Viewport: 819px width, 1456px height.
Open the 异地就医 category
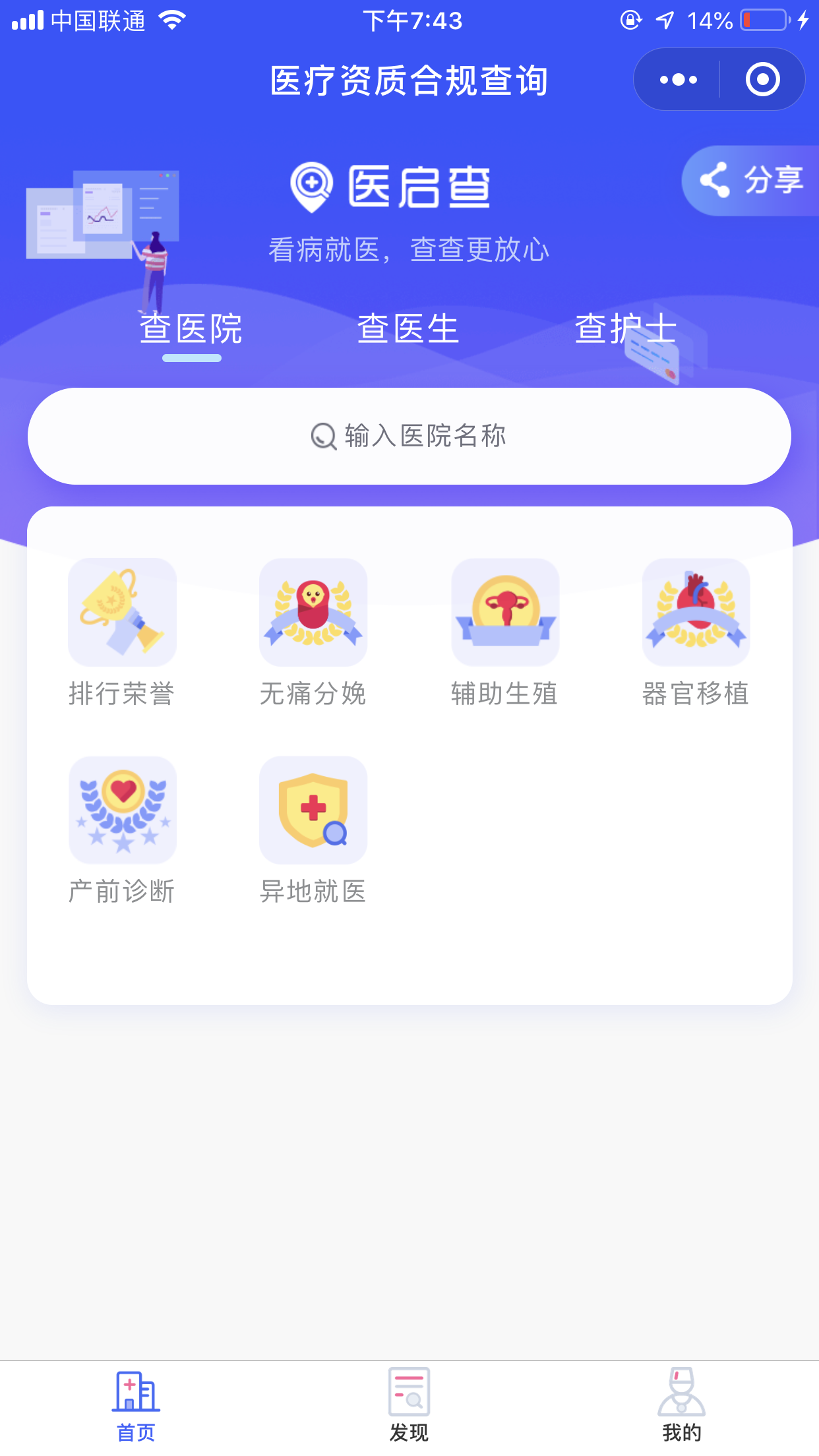(313, 830)
